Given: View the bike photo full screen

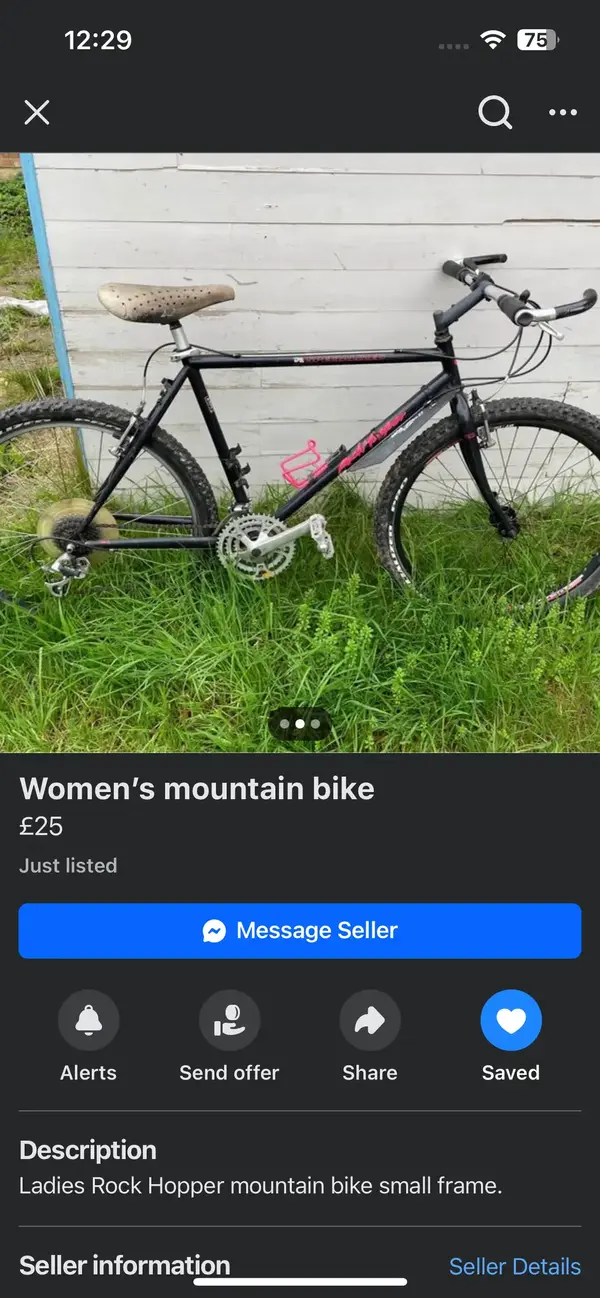Looking at the screenshot, I should 300,450.
